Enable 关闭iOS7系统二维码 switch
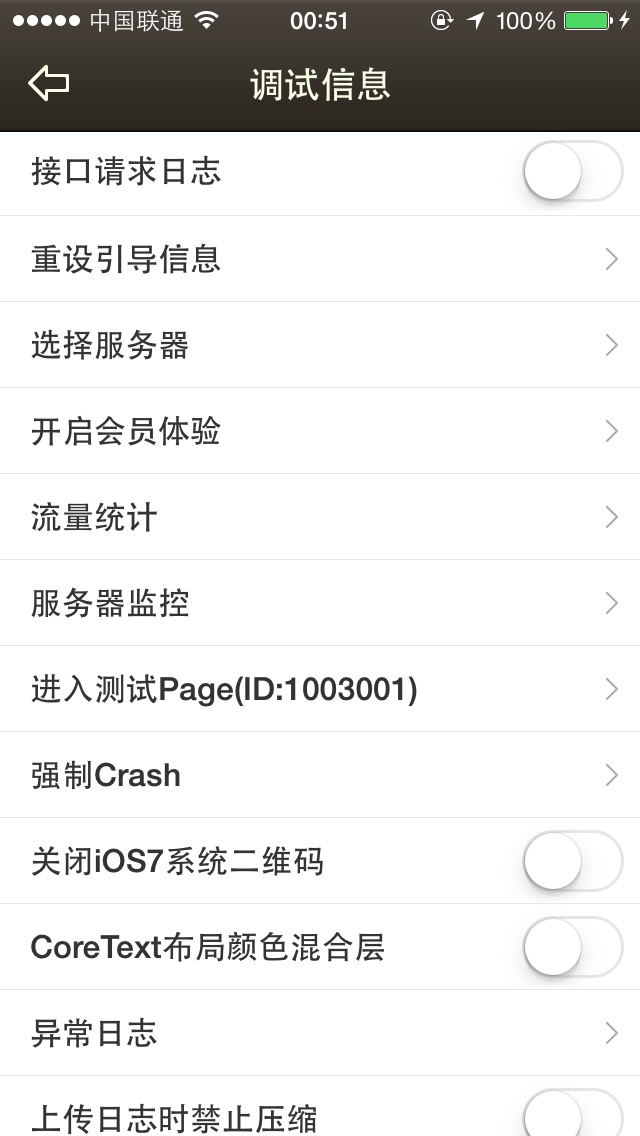The height and width of the screenshot is (1136, 640). [573, 861]
